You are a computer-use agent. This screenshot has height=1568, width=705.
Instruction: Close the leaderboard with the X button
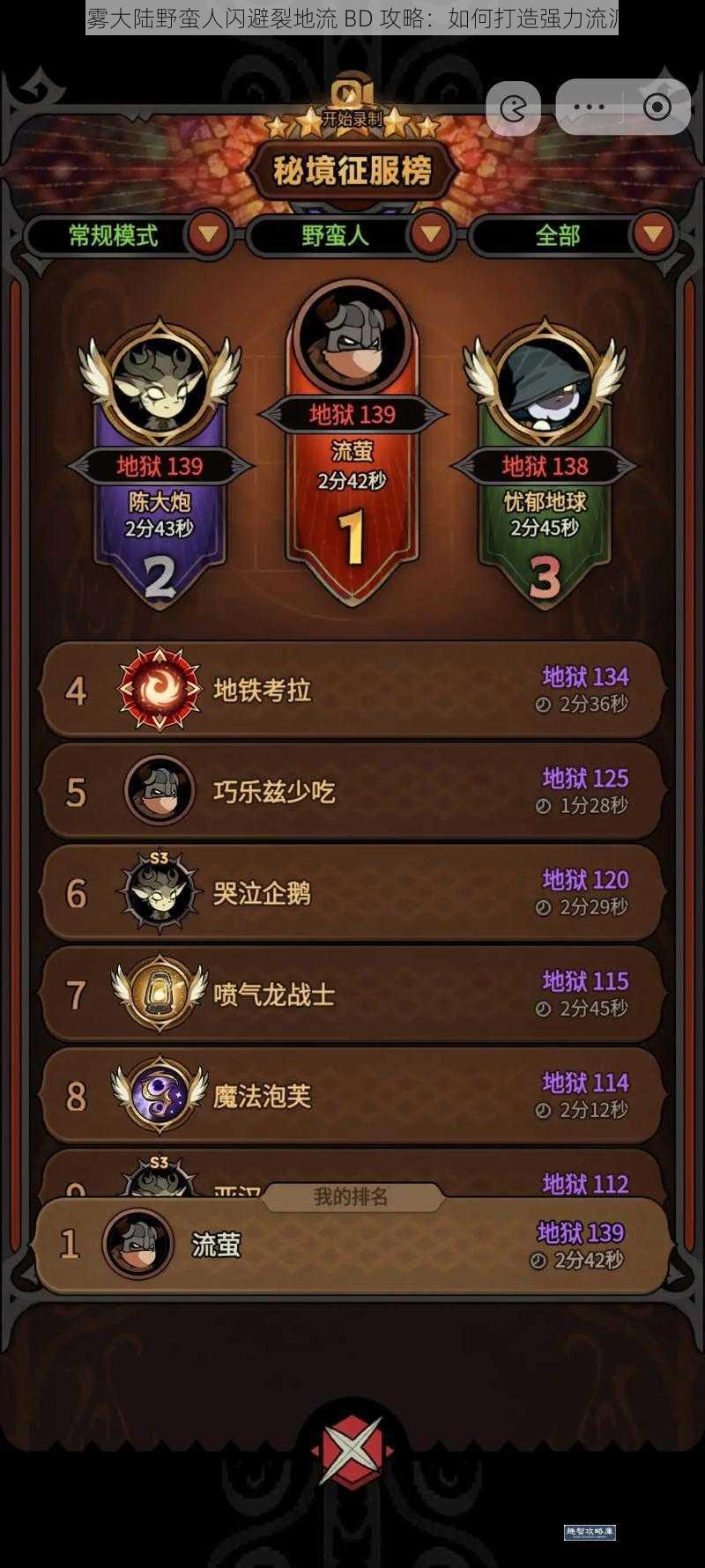[352, 1449]
